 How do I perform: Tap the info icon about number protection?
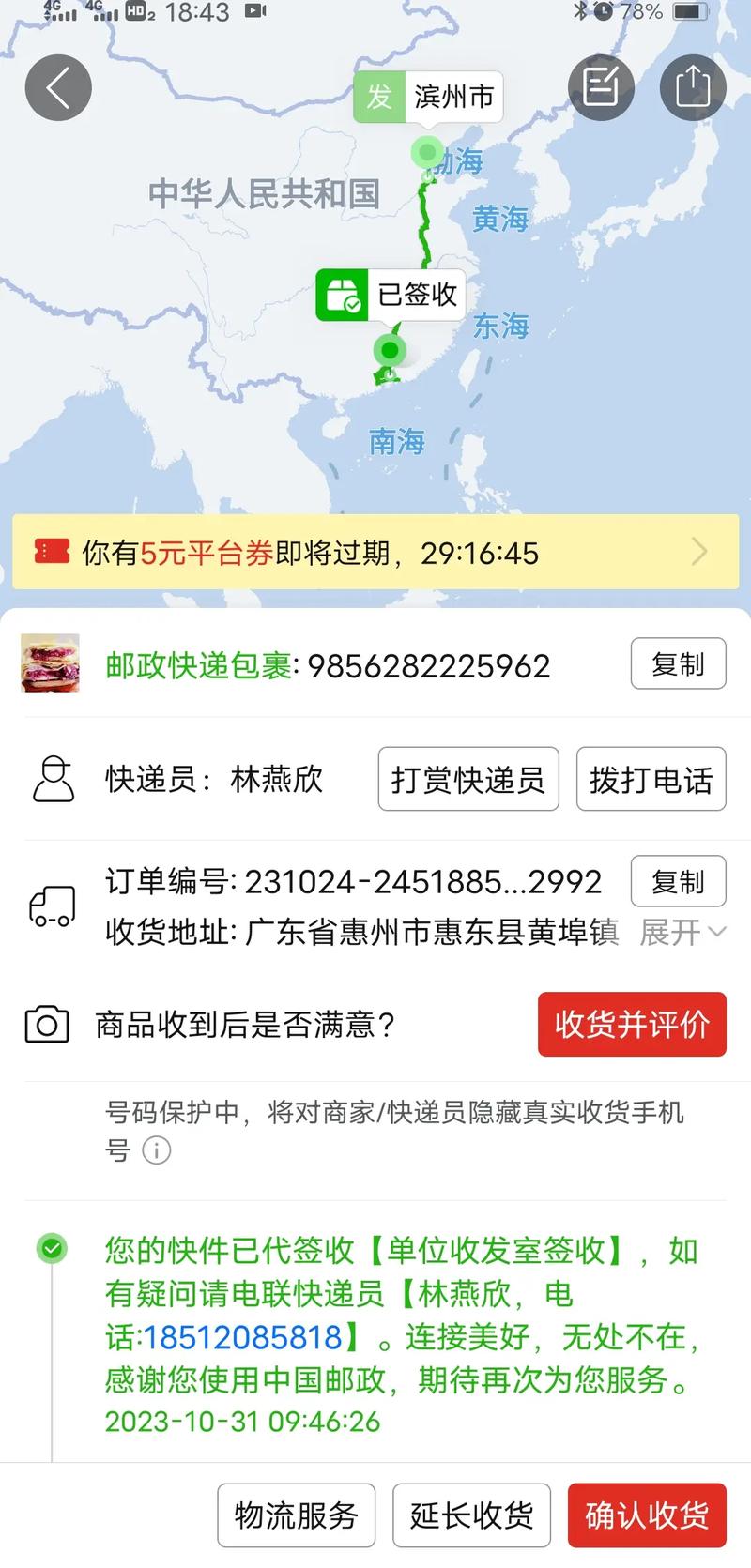click(x=157, y=1149)
